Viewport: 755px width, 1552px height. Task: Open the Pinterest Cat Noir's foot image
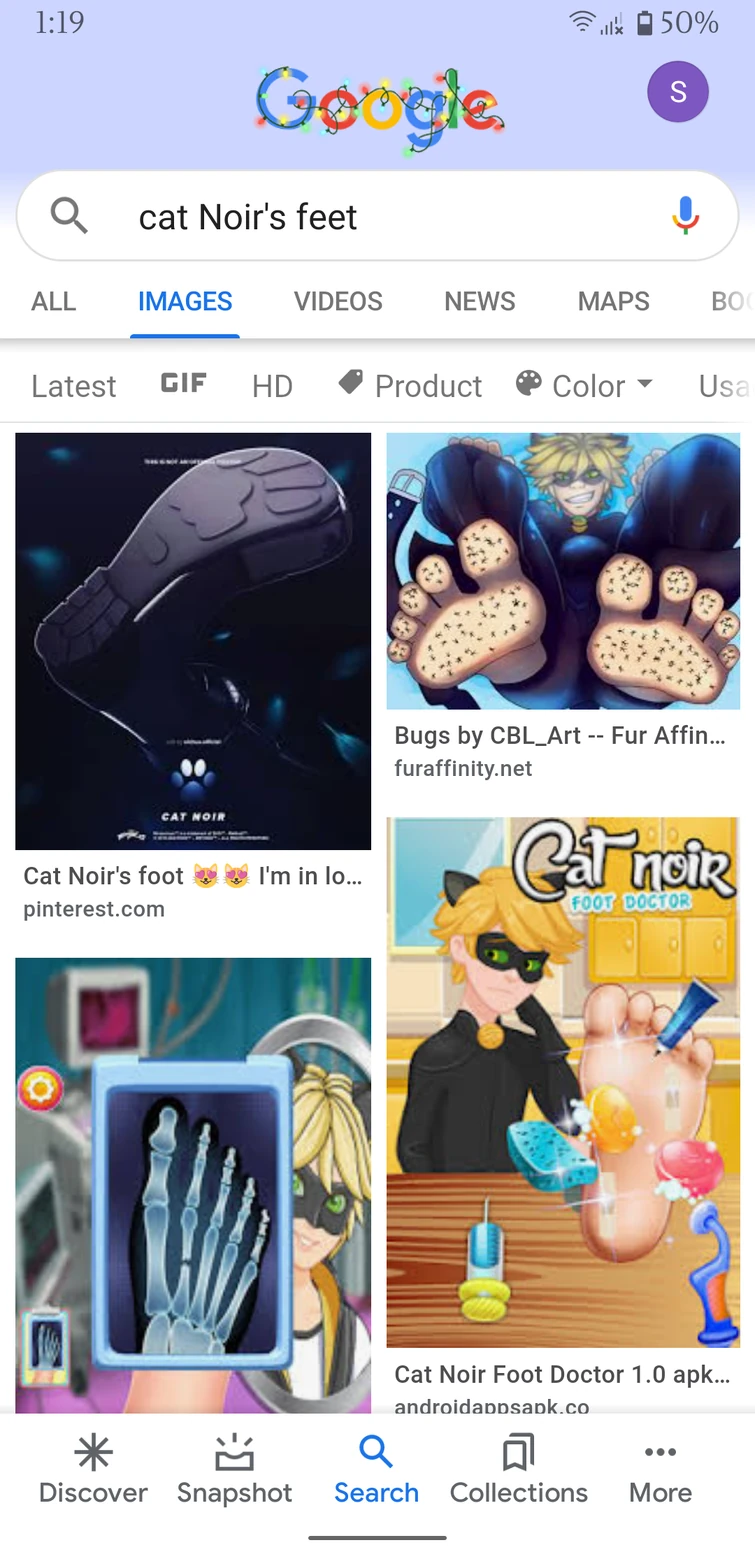(193, 641)
